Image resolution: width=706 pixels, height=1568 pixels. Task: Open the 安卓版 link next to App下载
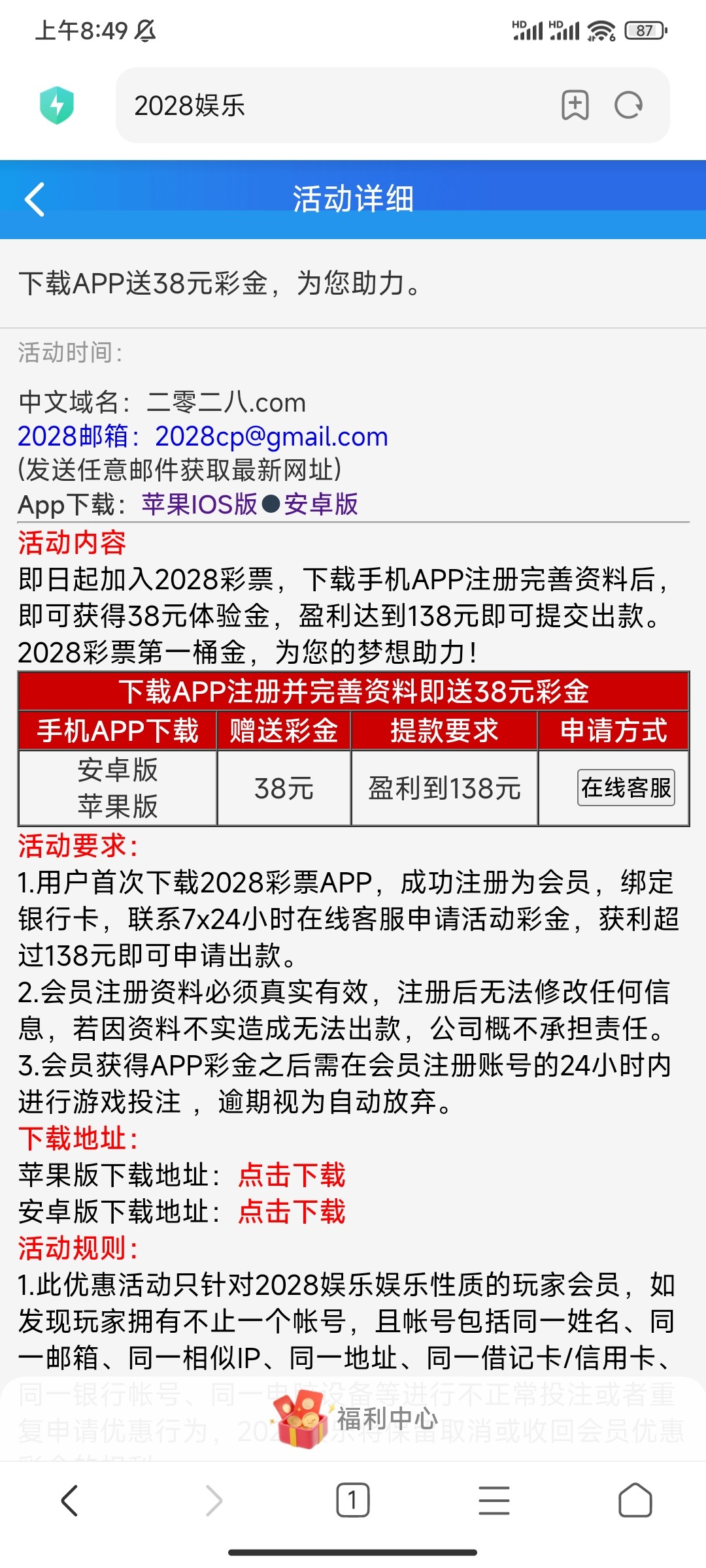coord(321,504)
